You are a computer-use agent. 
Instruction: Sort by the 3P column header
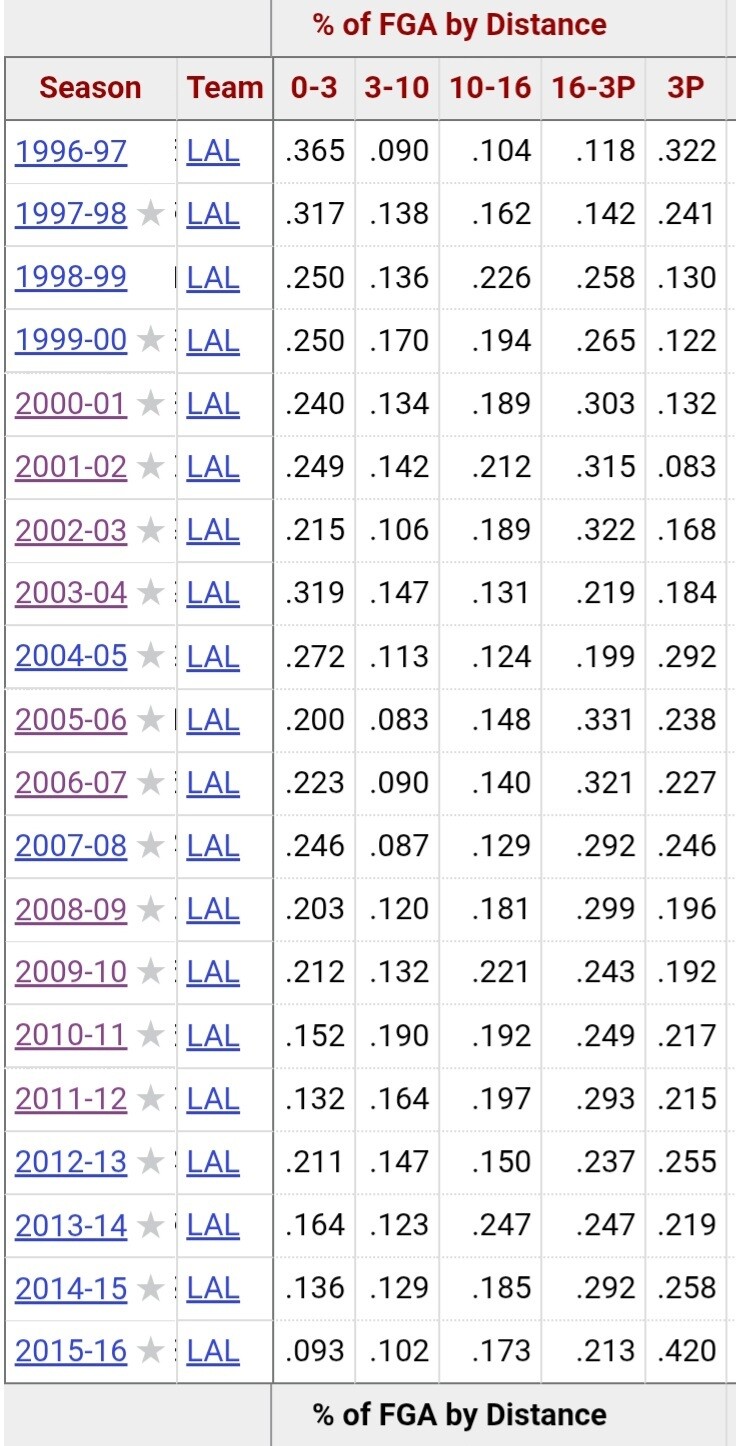tap(686, 88)
